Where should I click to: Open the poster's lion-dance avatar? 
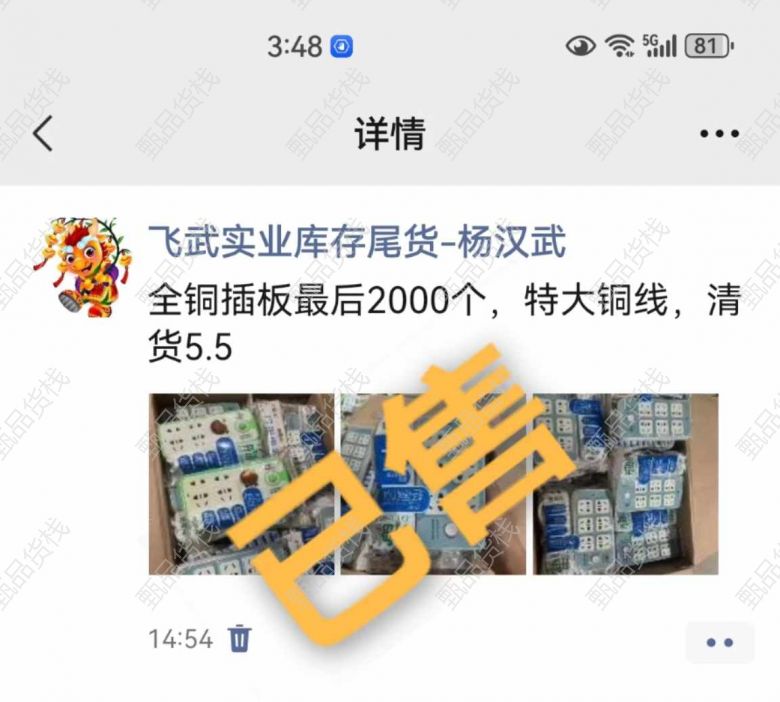point(82,266)
